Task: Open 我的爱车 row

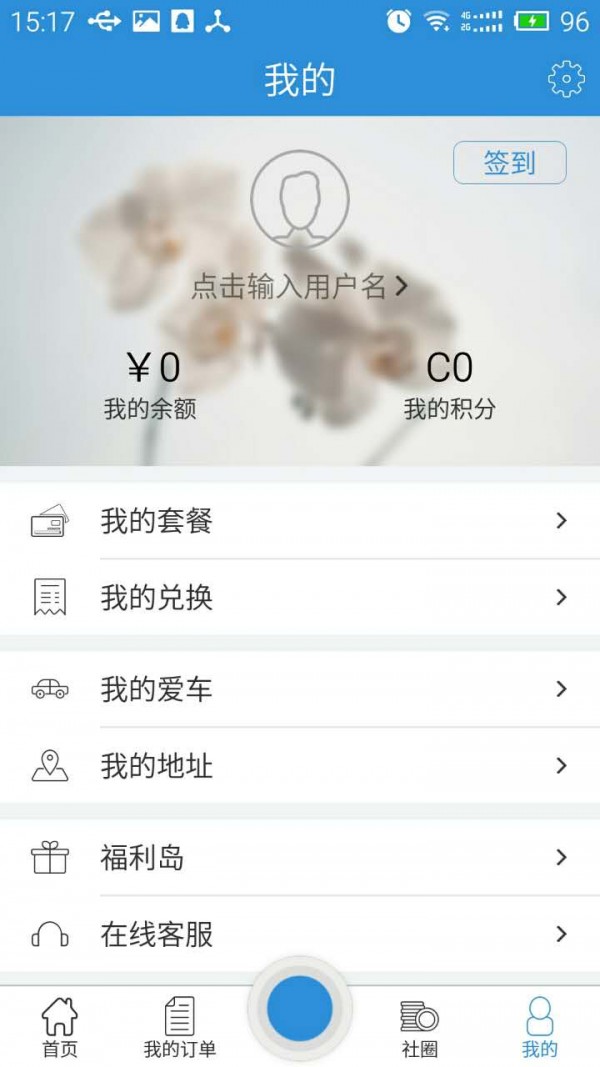Action: [x=300, y=689]
